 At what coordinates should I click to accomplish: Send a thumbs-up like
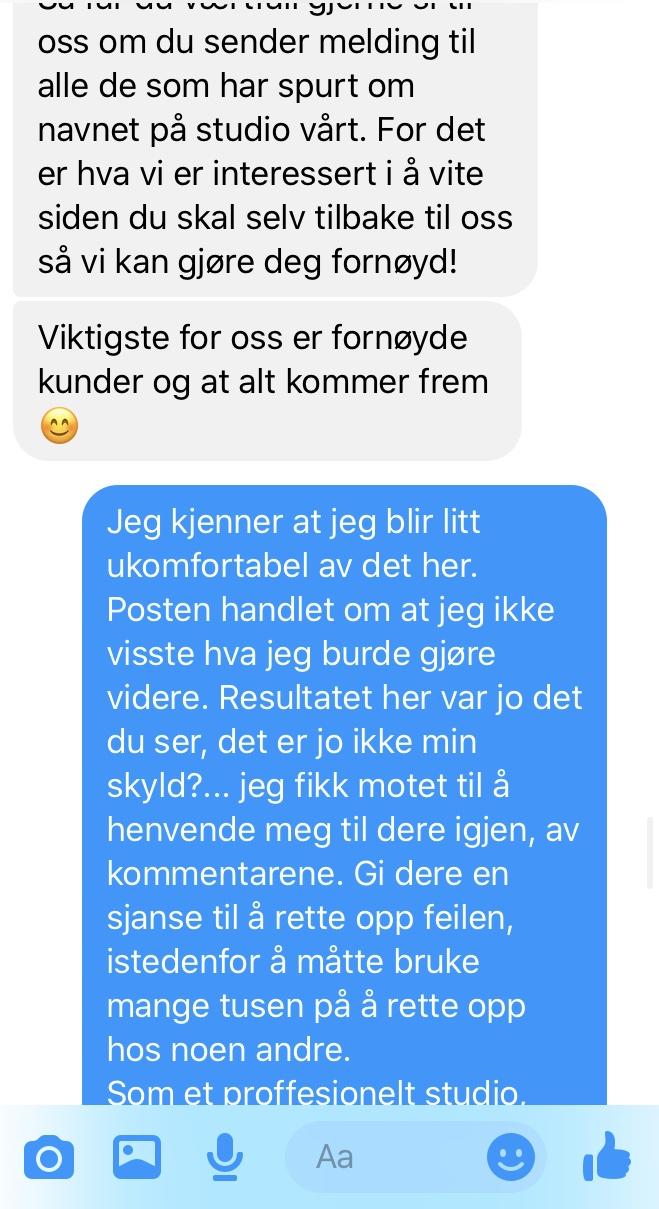(607, 1157)
